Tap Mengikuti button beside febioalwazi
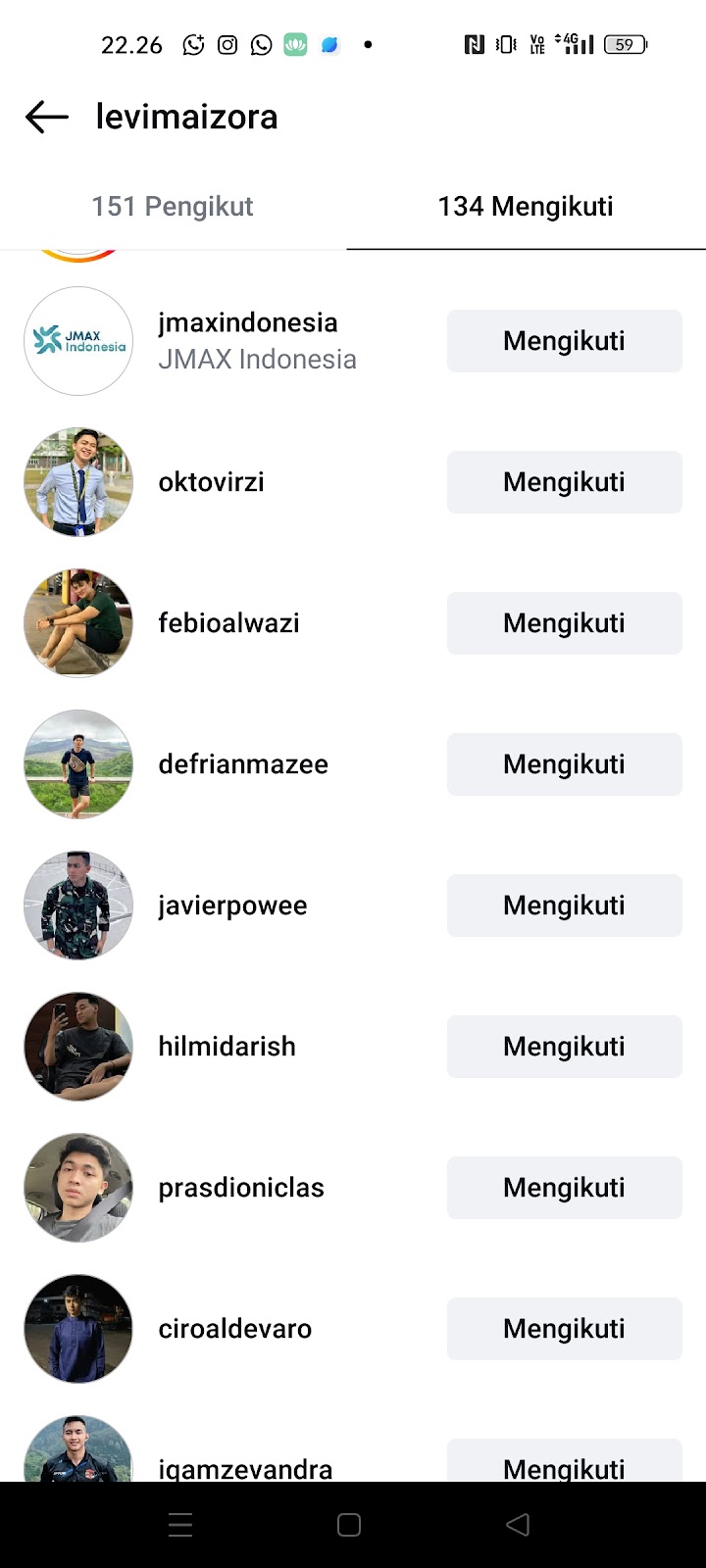 (564, 623)
